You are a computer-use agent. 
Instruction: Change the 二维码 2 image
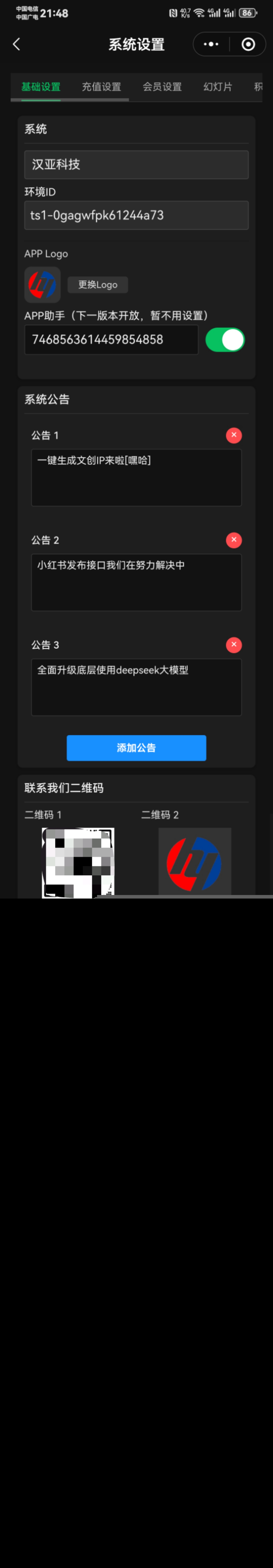coord(195,861)
